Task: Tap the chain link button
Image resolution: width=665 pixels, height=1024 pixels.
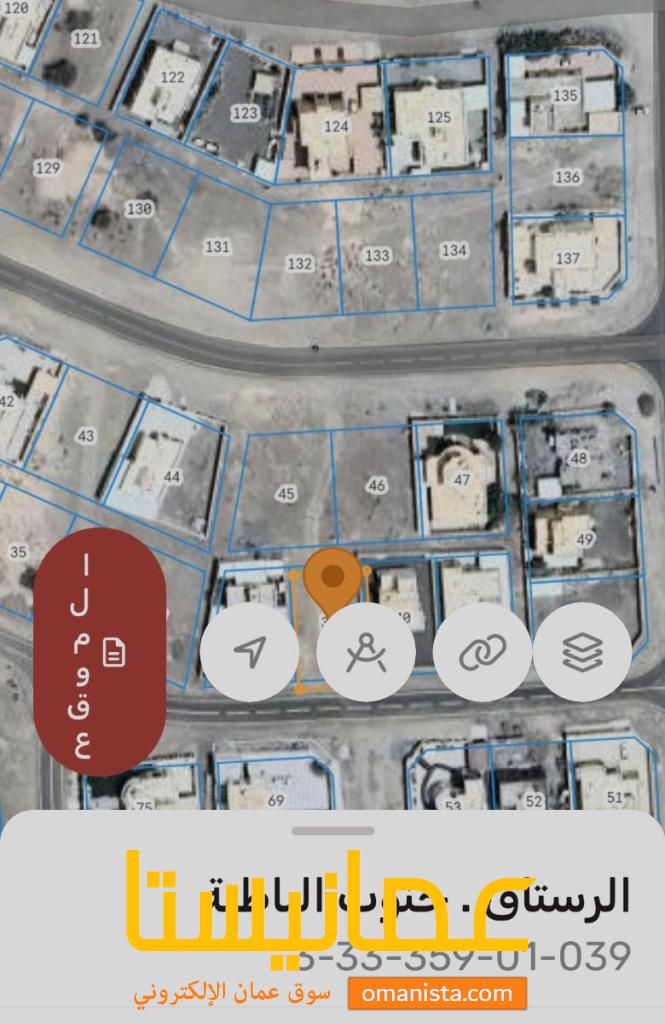Action: click(x=482, y=652)
